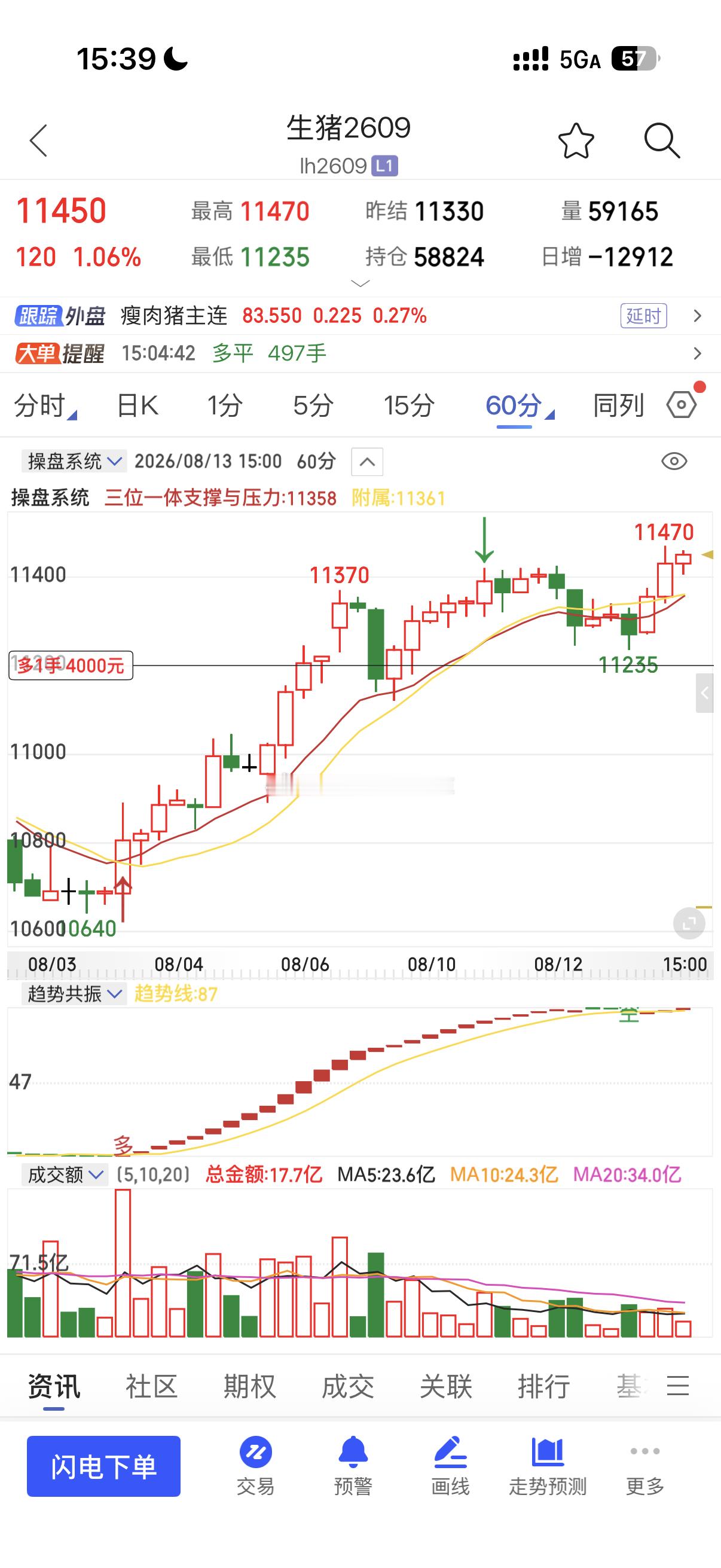Open the 瘦肉猪主连 overseas tracking row
The width and height of the screenshot is (721, 1568).
[360, 316]
